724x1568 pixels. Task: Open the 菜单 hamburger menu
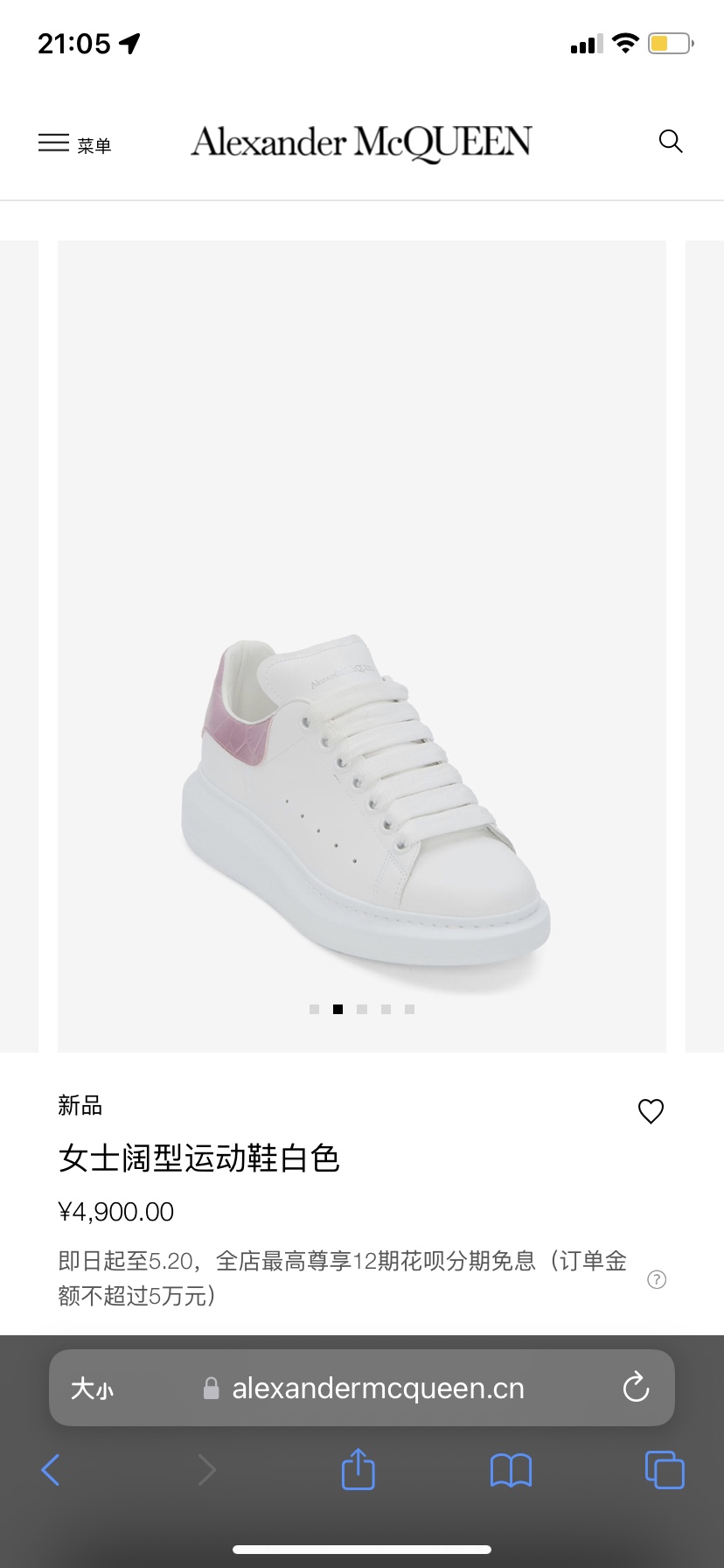pos(74,143)
